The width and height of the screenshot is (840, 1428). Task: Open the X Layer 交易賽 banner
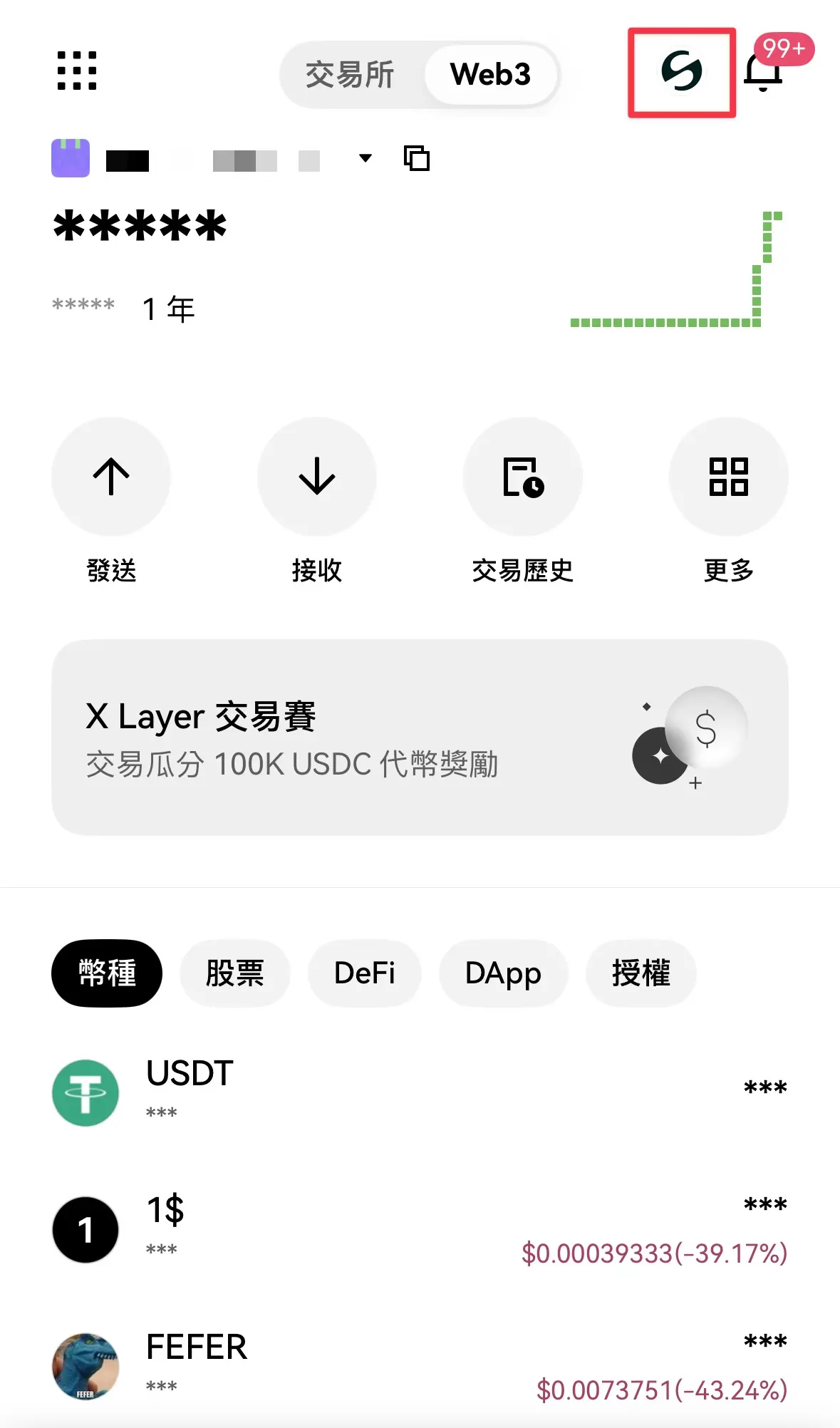(420, 738)
